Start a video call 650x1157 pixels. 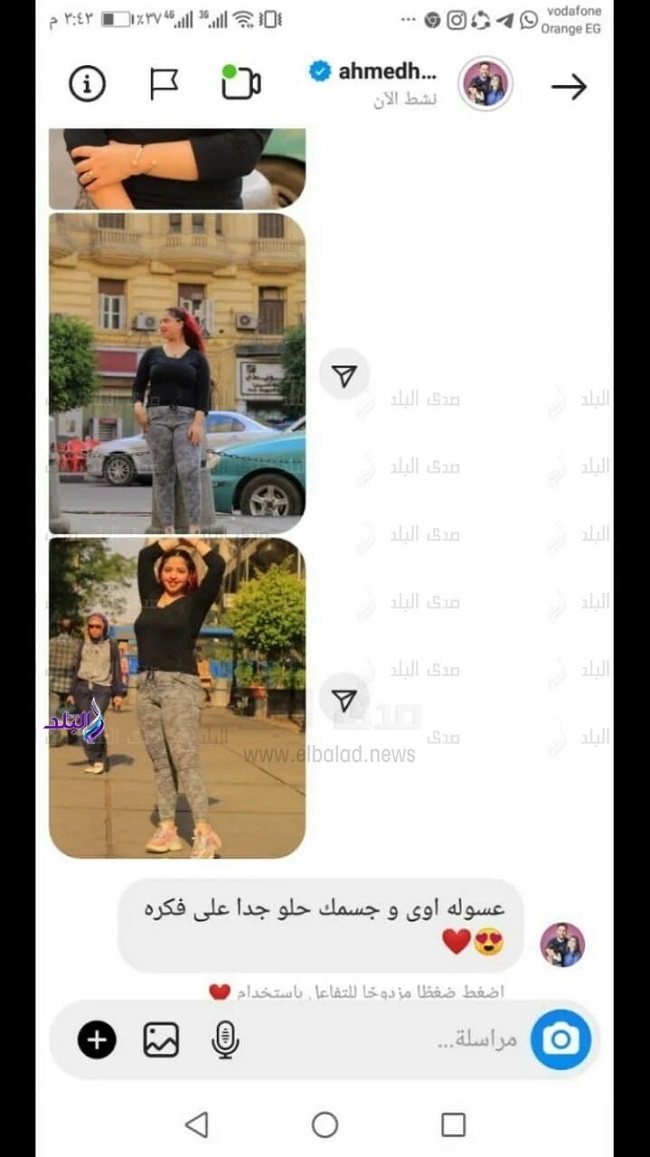point(241,84)
